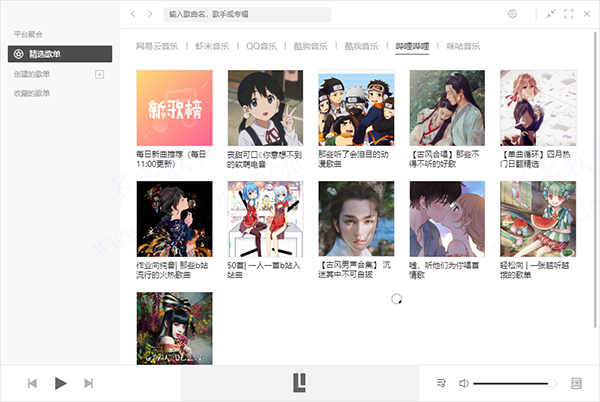Switch to the 网易云音乐 tab

tap(157, 46)
